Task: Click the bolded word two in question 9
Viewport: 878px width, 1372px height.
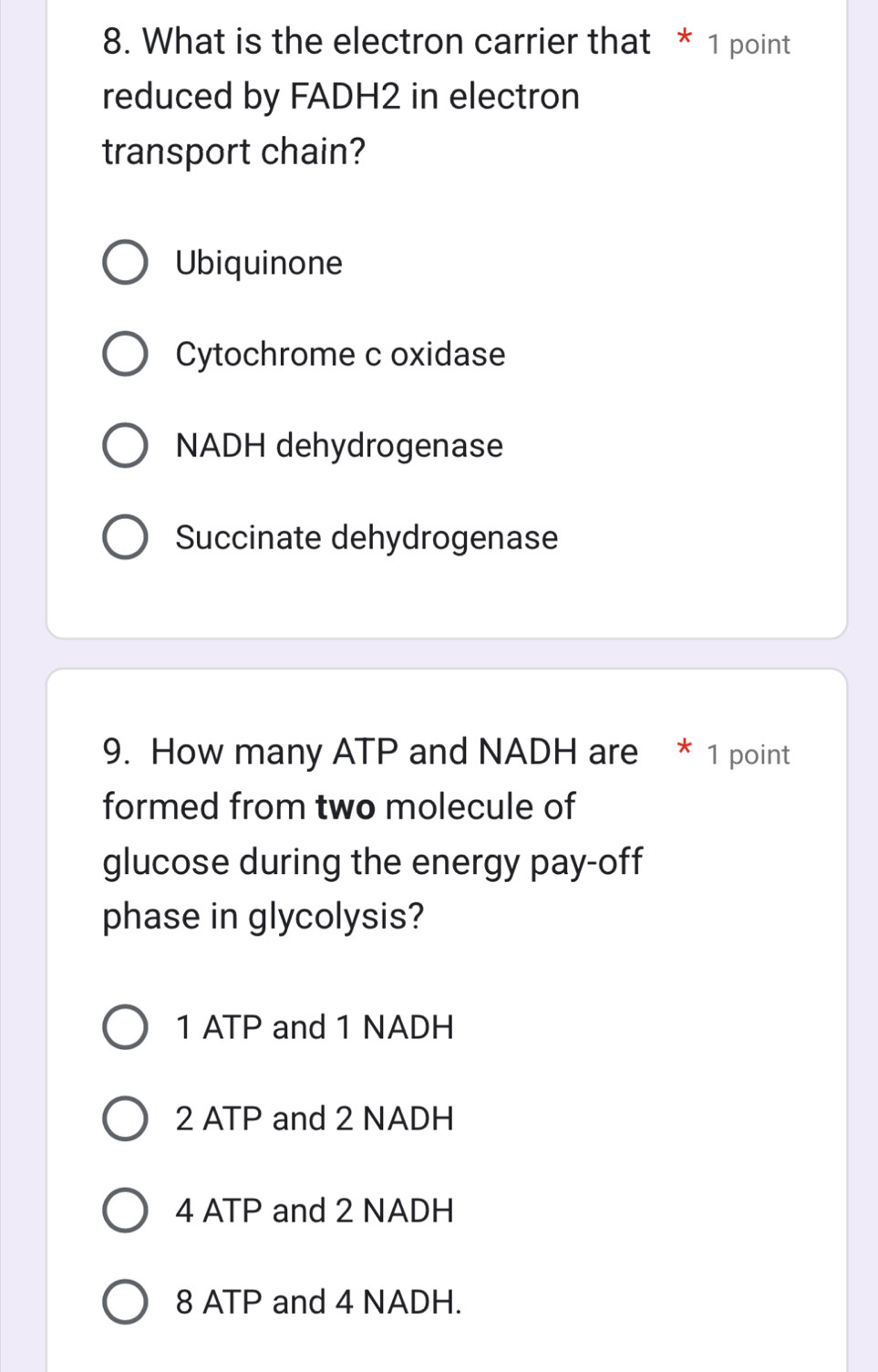Action: pos(345,806)
